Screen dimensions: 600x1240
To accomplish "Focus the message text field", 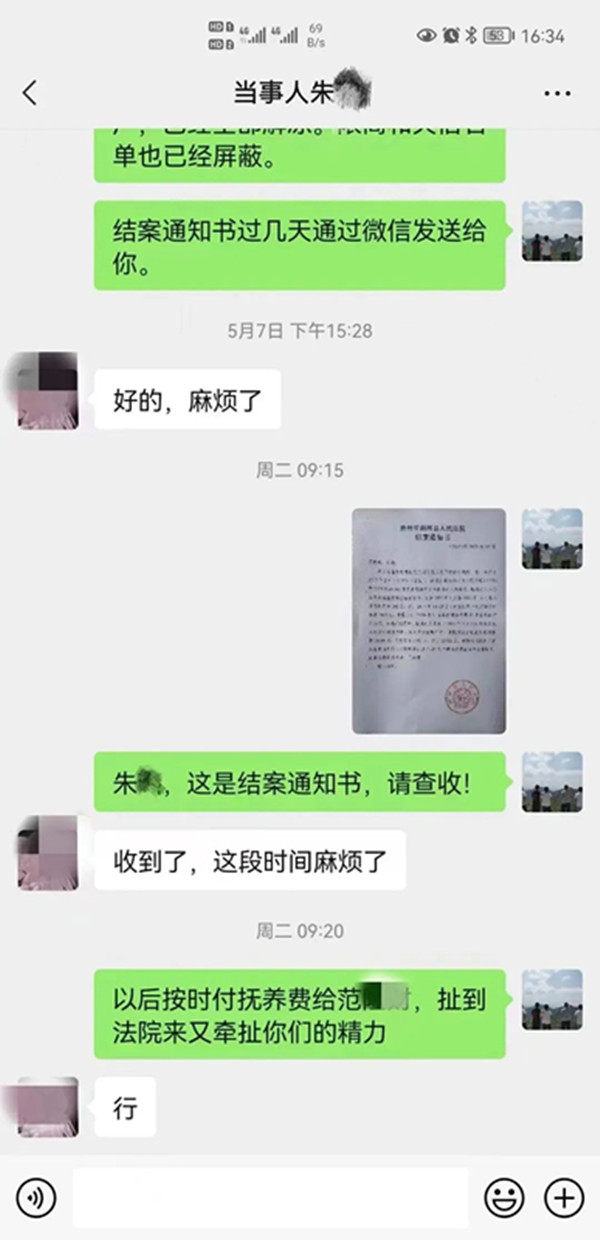I will point(270,1197).
